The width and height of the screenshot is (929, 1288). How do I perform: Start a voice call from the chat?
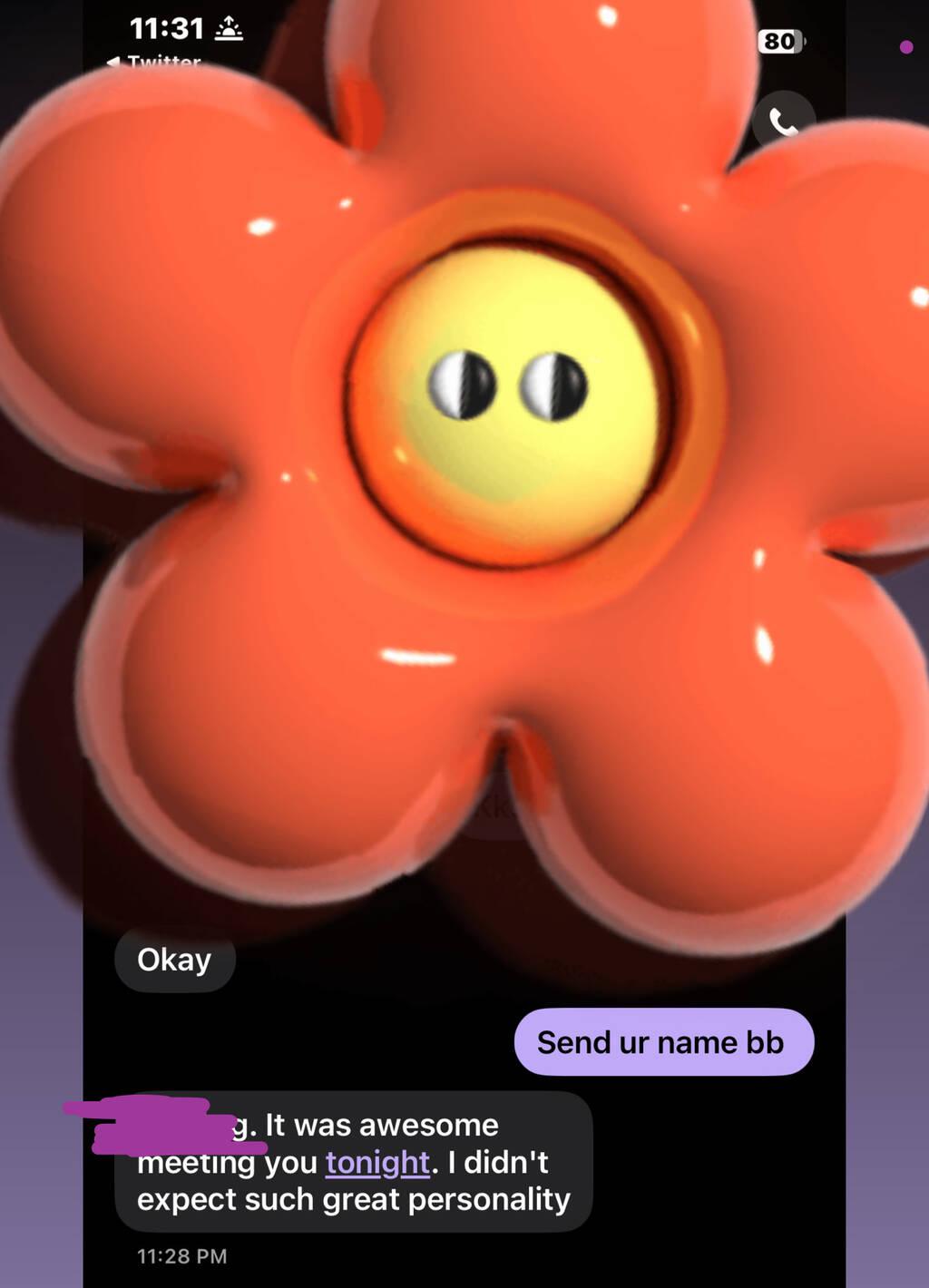pos(782,122)
